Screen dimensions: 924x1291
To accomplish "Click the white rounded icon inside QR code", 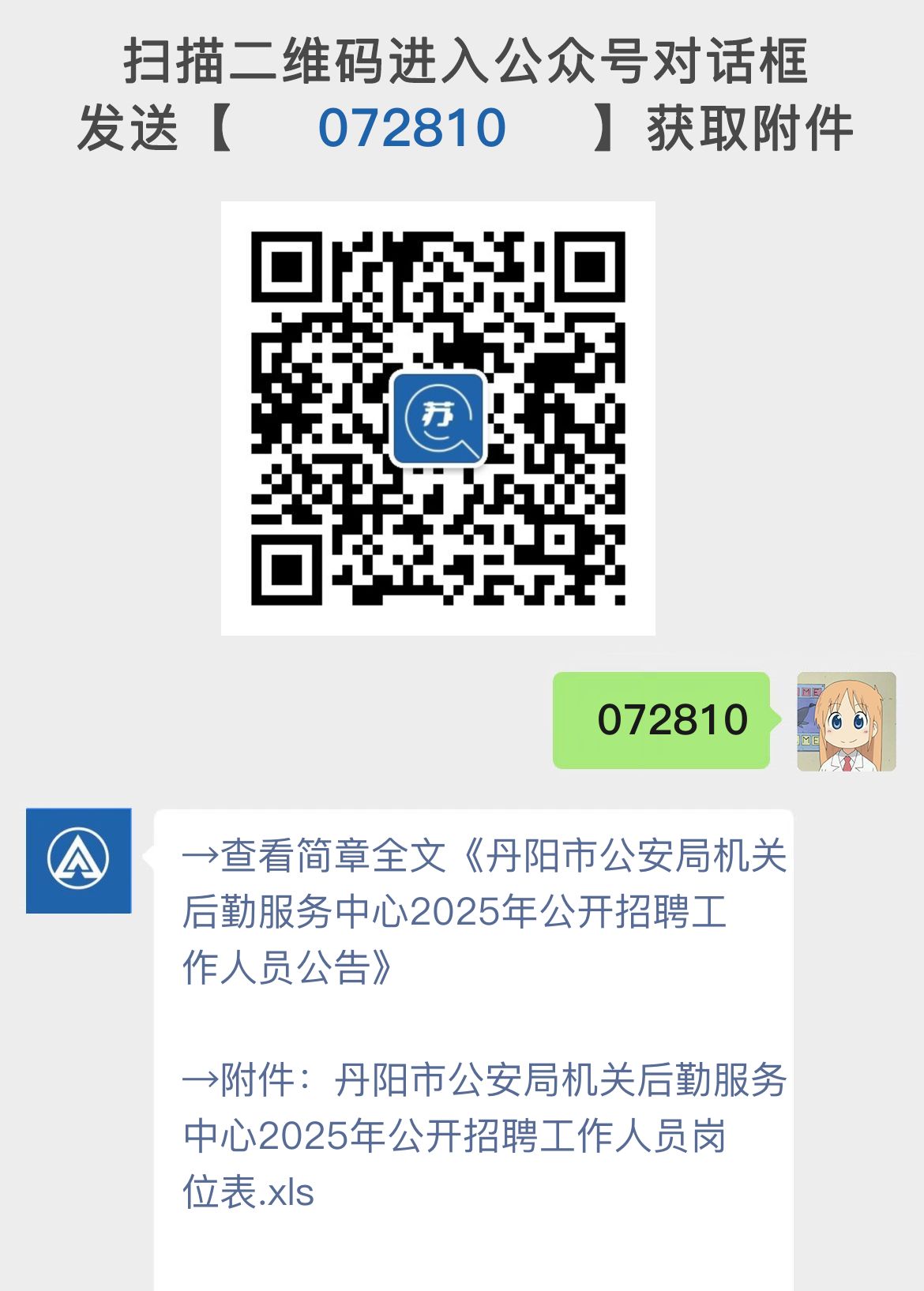I will (439, 418).
